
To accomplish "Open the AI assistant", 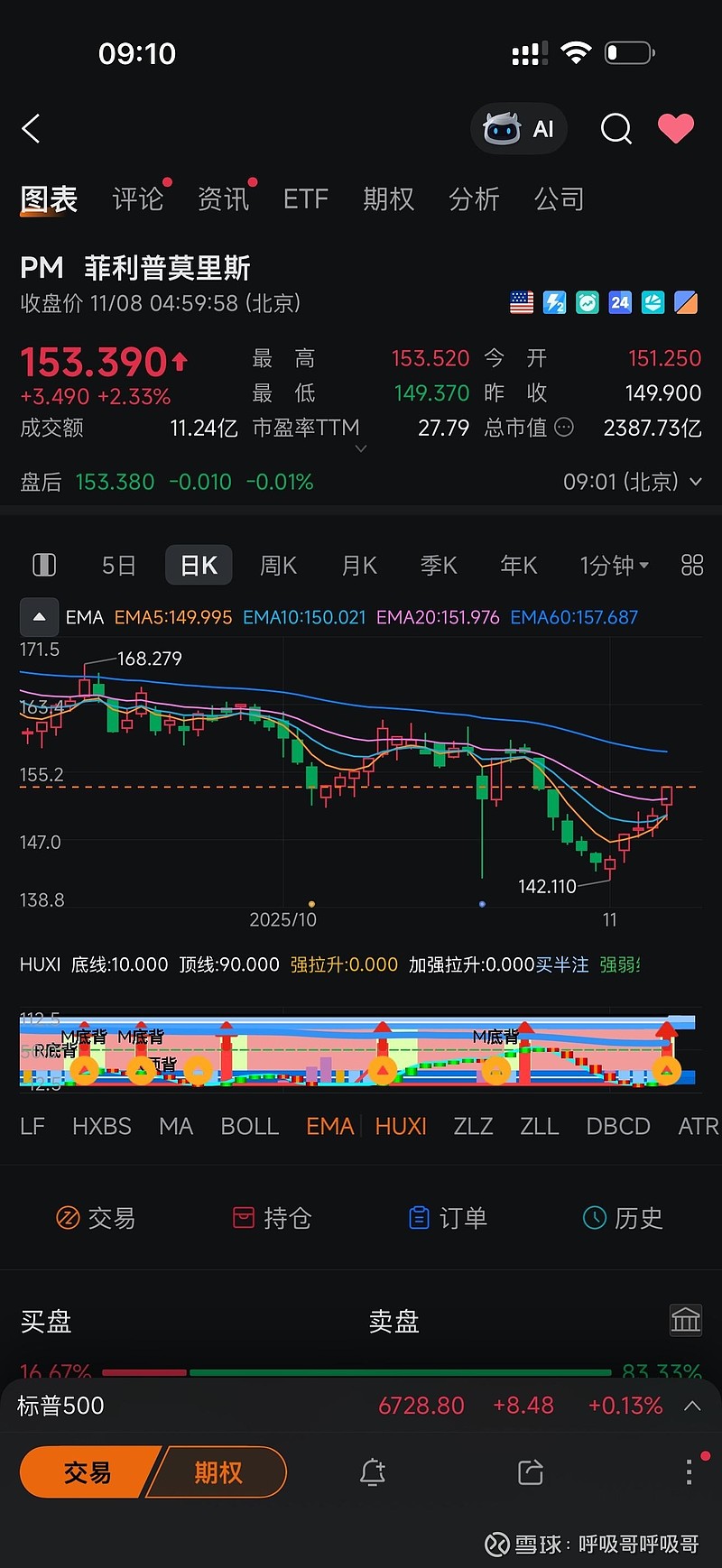I will (519, 129).
